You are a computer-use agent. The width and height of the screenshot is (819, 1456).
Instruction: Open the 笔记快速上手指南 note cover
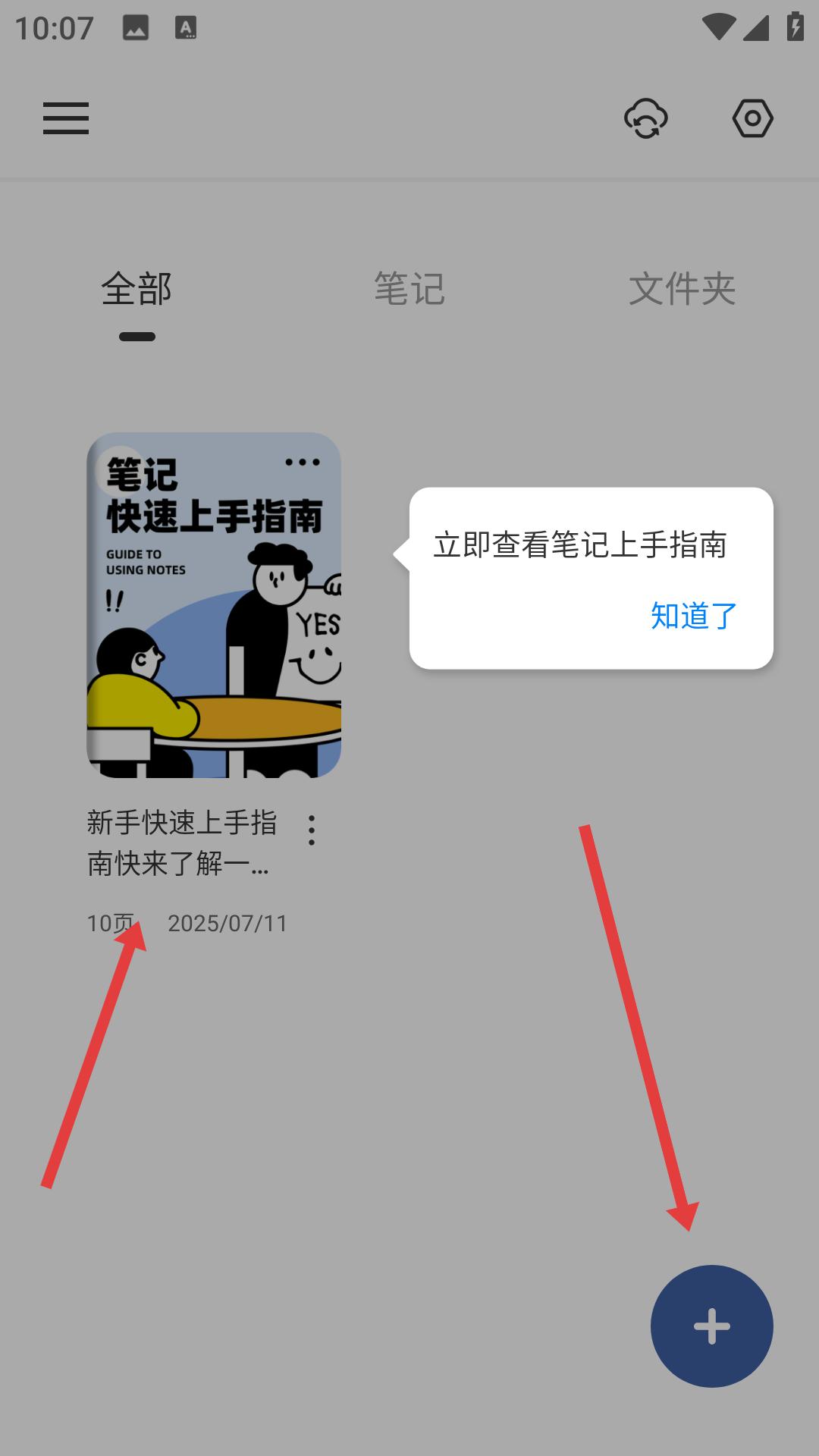pyautogui.click(x=214, y=605)
